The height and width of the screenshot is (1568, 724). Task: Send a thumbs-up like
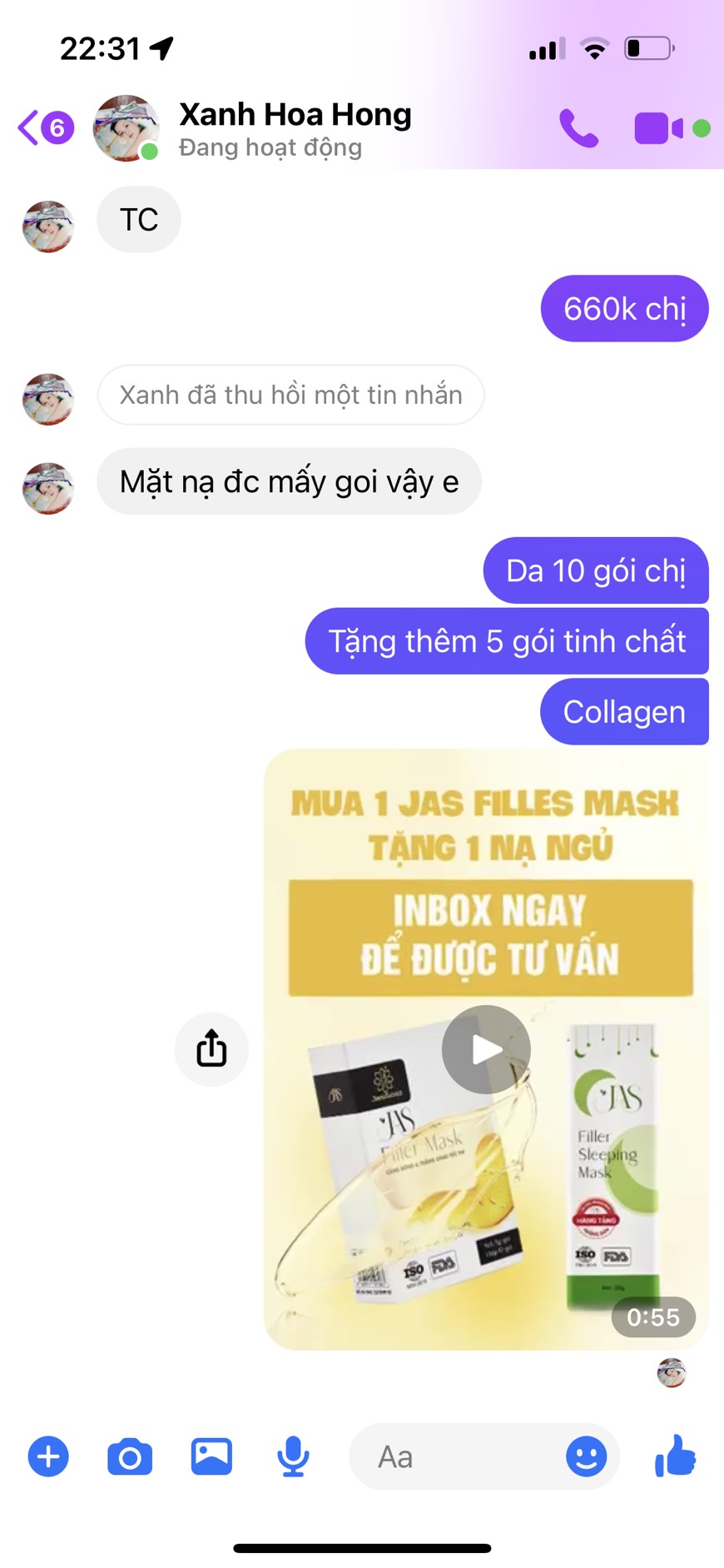pyautogui.click(x=674, y=1456)
